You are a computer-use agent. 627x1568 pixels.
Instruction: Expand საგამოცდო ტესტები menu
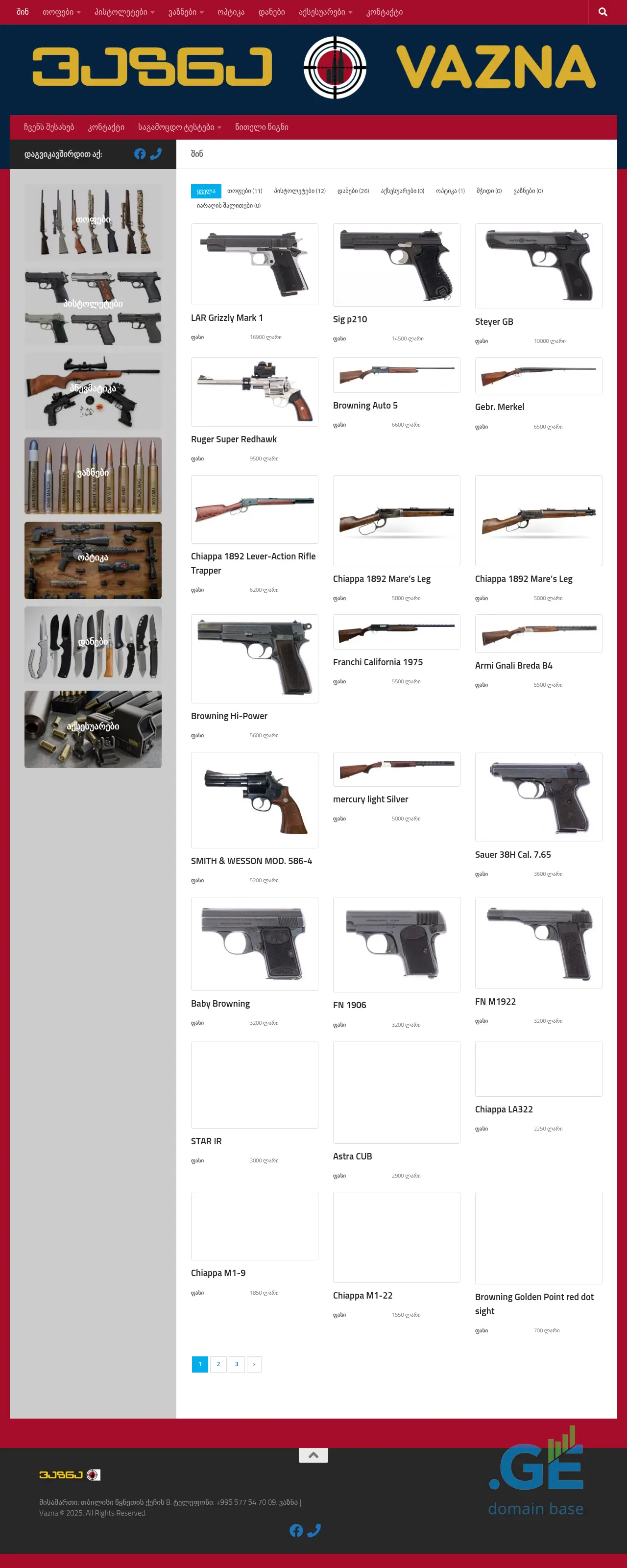(179, 127)
